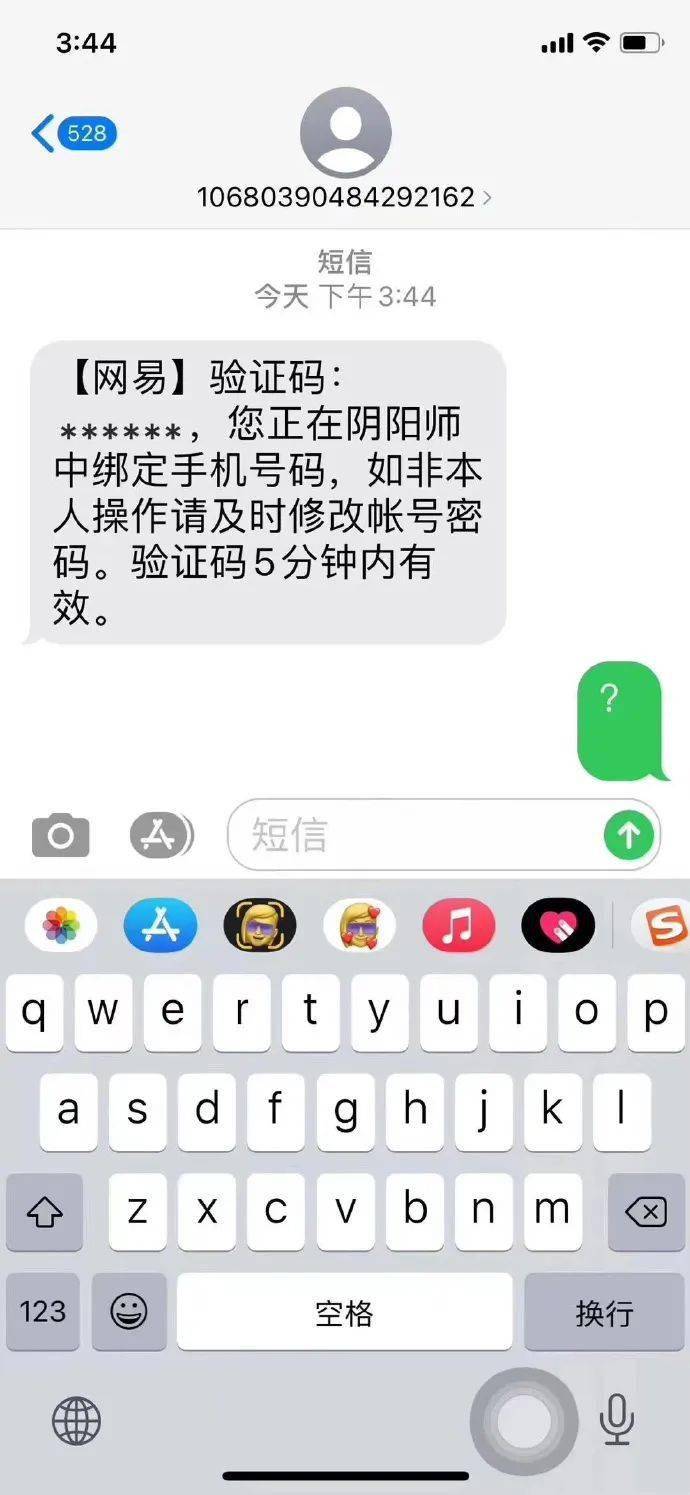Open the Digital Touch heart app
This screenshot has height=1495, width=690.
(x=557, y=926)
